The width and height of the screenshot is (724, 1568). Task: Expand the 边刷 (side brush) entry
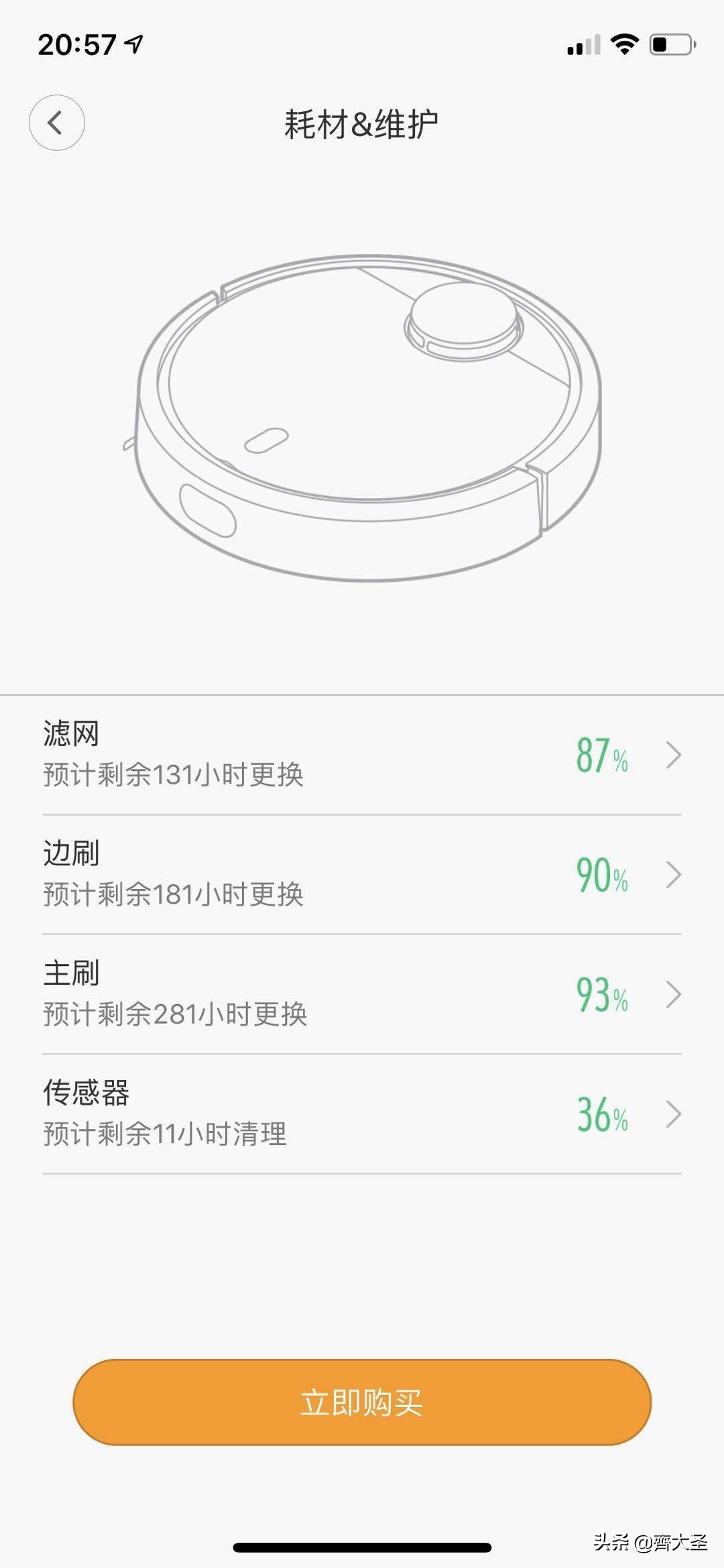674,875
